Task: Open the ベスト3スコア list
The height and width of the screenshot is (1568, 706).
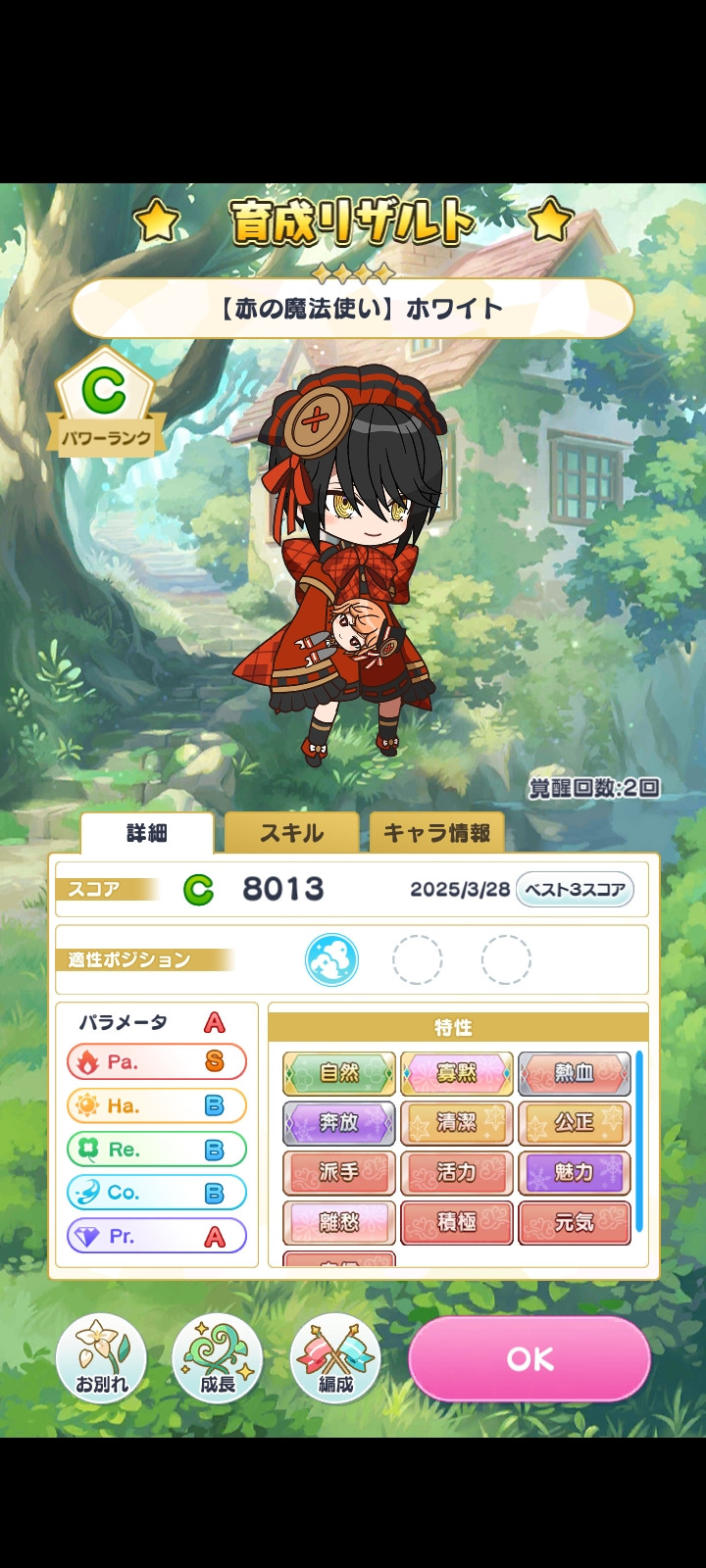Action: 575,889
